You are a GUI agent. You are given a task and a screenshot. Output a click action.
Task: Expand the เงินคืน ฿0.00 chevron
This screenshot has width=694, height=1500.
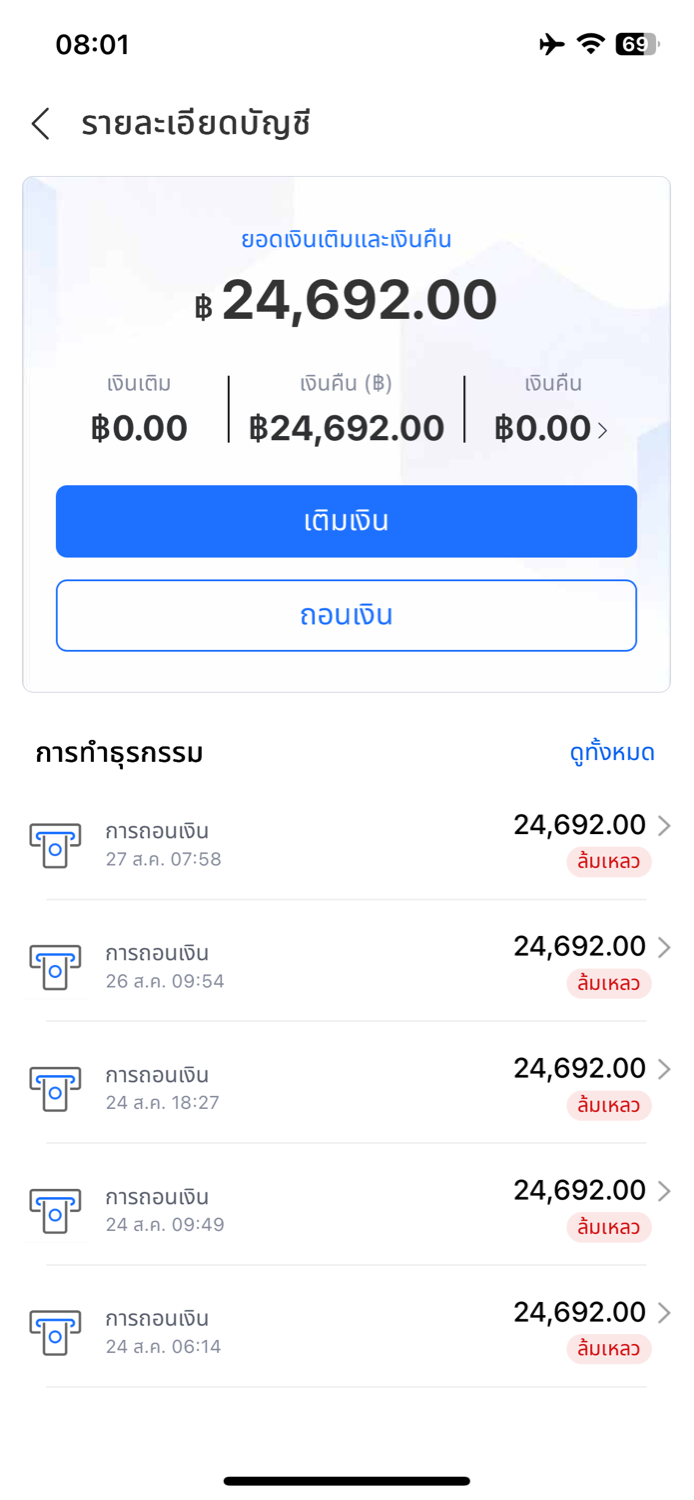[602, 431]
